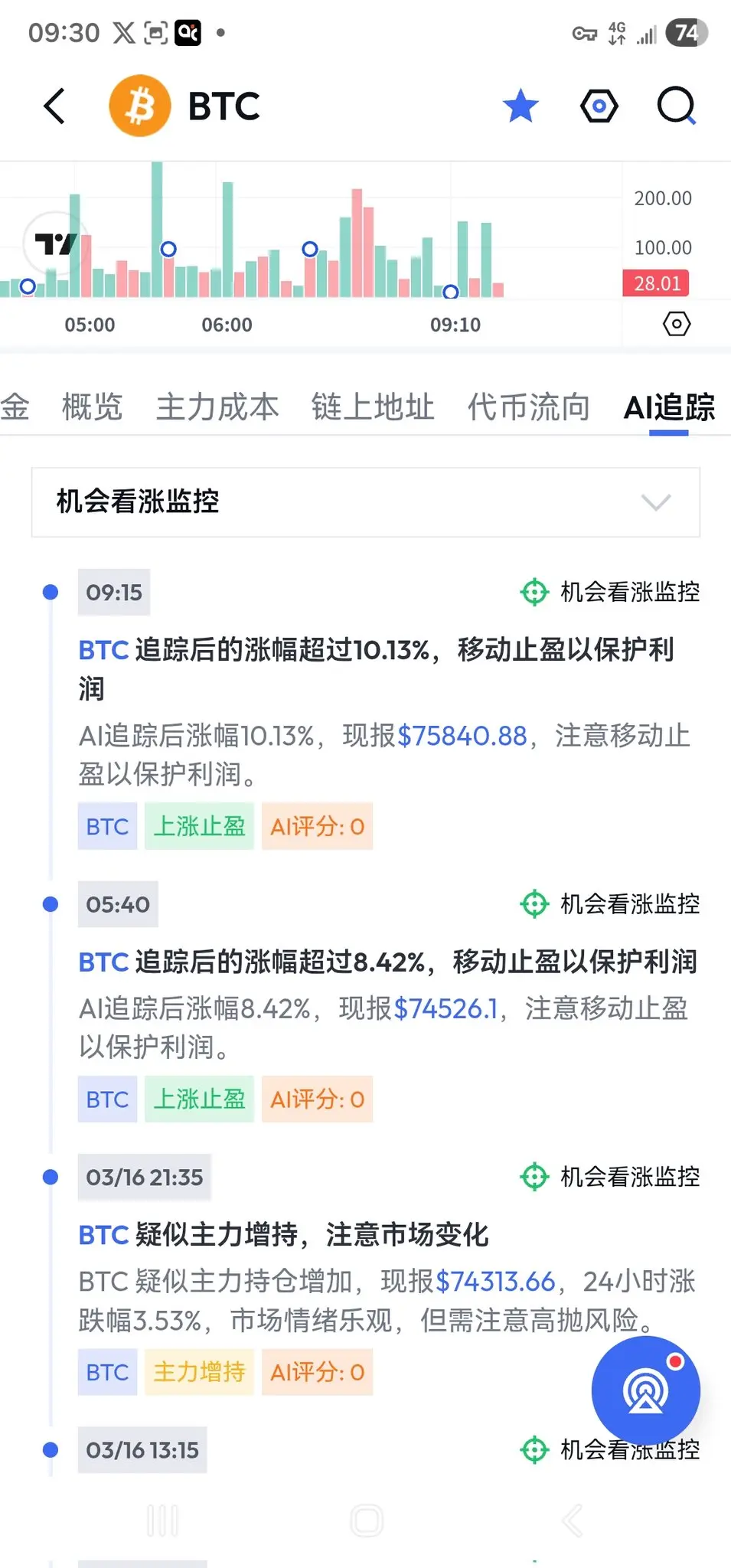Tap the 上涨止盈 tag under the 09:15 alert
The height and width of the screenshot is (1568, 731).
199,827
